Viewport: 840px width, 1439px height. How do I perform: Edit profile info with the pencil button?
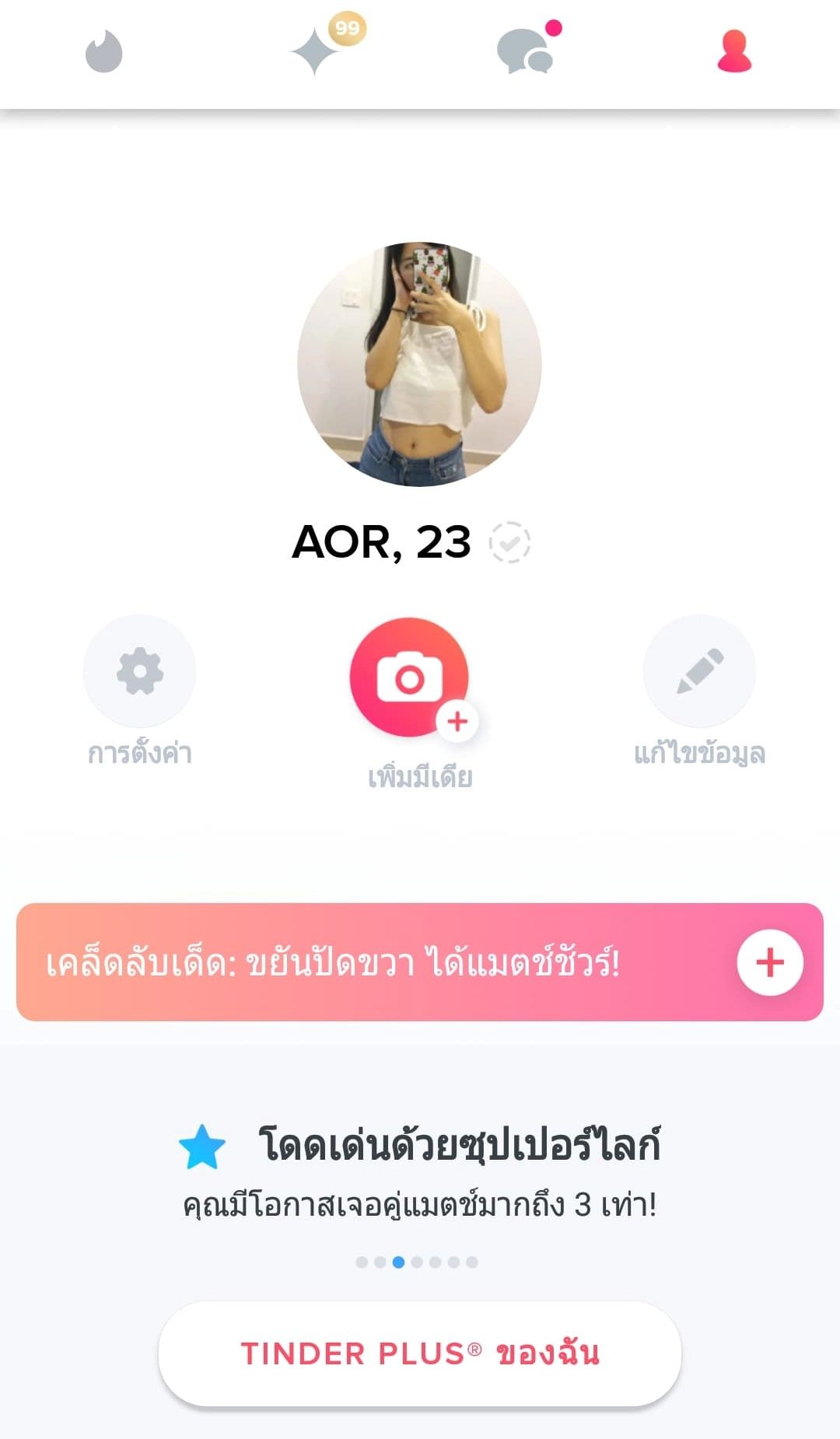[699, 671]
